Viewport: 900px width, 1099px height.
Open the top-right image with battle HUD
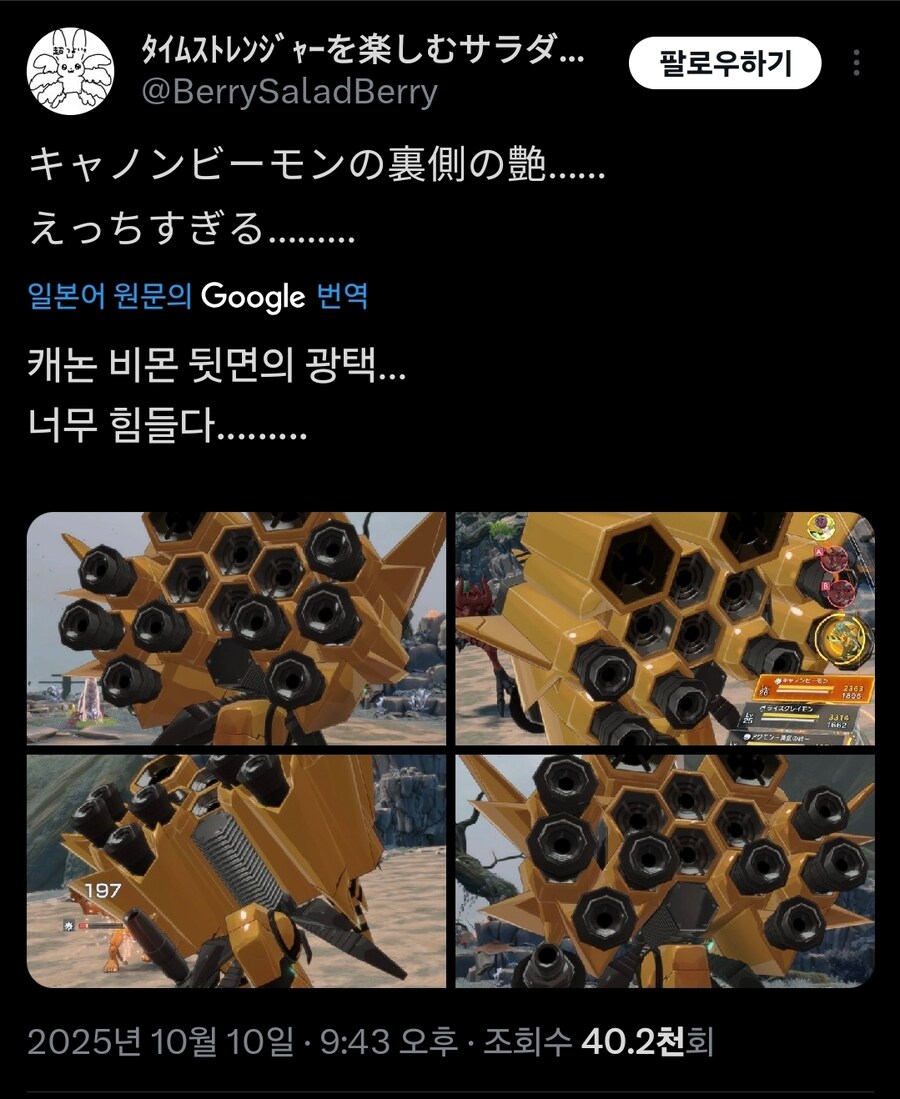(664, 629)
